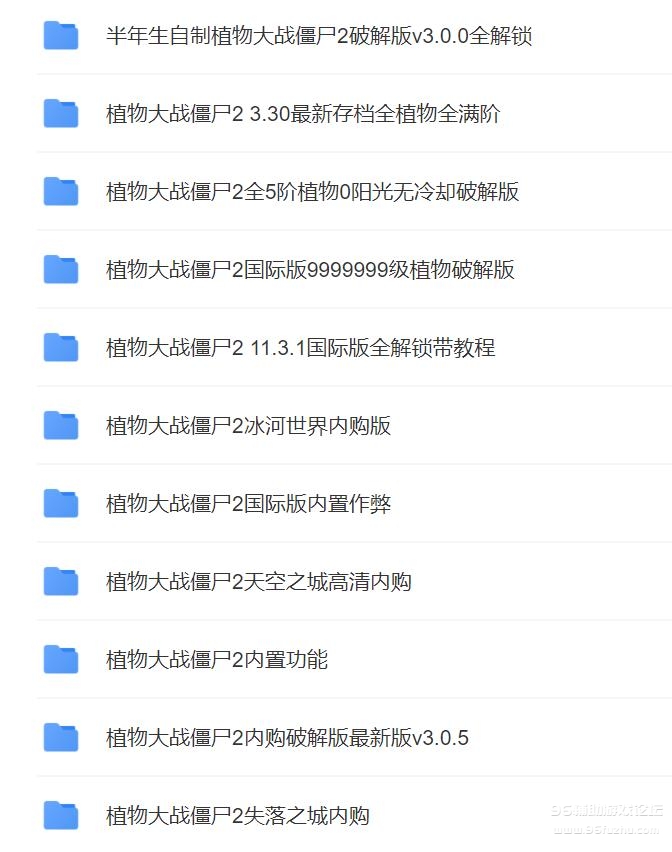Open the 植物大战僵尸2冰河世界内购版 folder
Viewport: 672px width, 852px height.
(248, 426)
